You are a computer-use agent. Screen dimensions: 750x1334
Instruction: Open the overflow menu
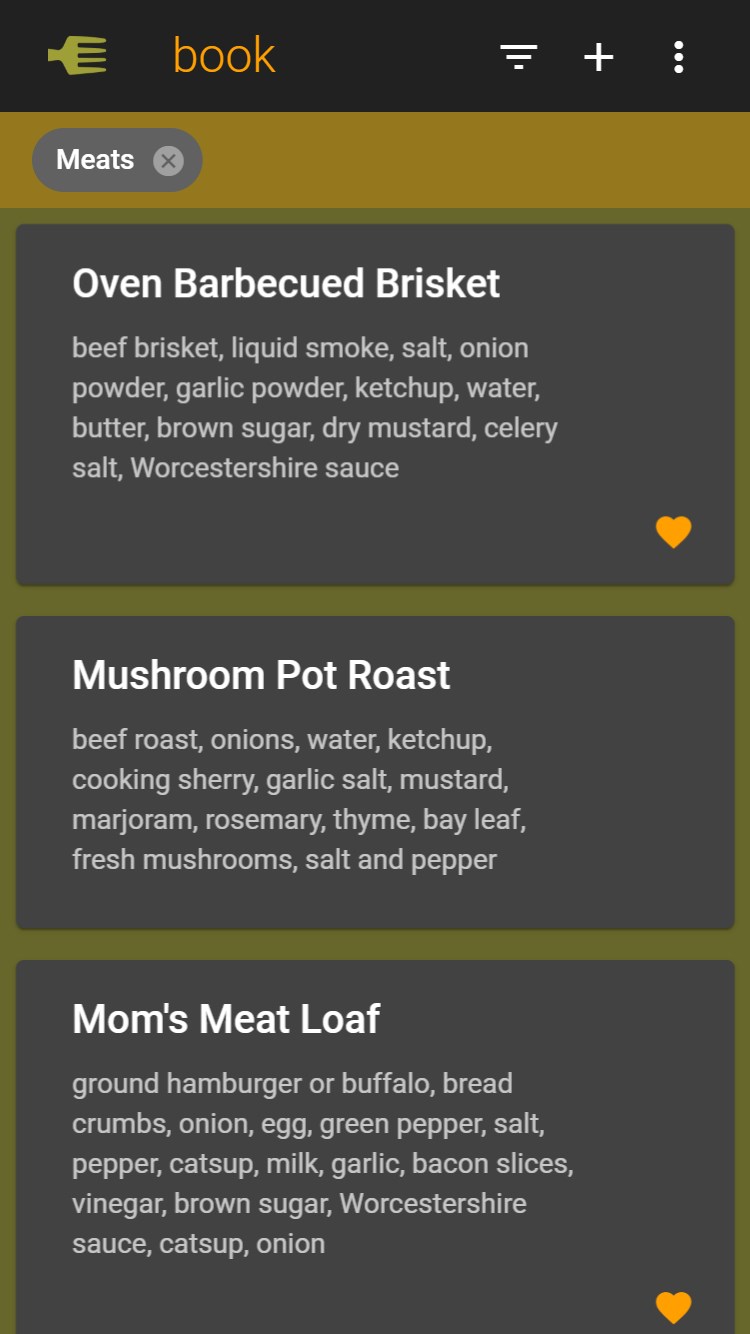[678, 57]
